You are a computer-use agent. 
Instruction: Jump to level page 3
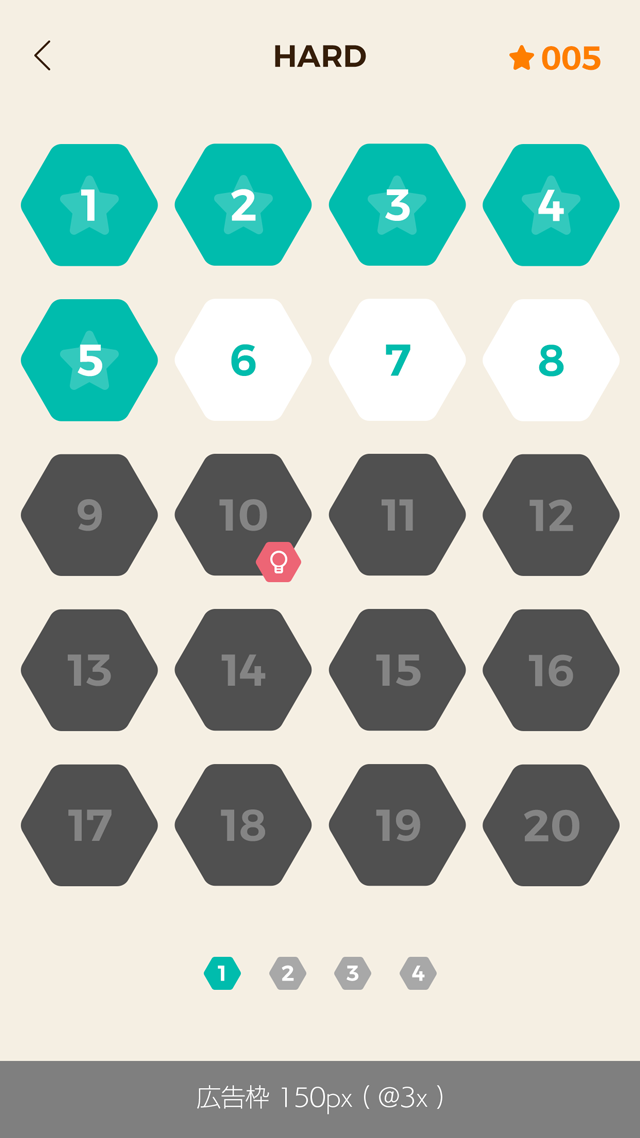click(352, 973)
